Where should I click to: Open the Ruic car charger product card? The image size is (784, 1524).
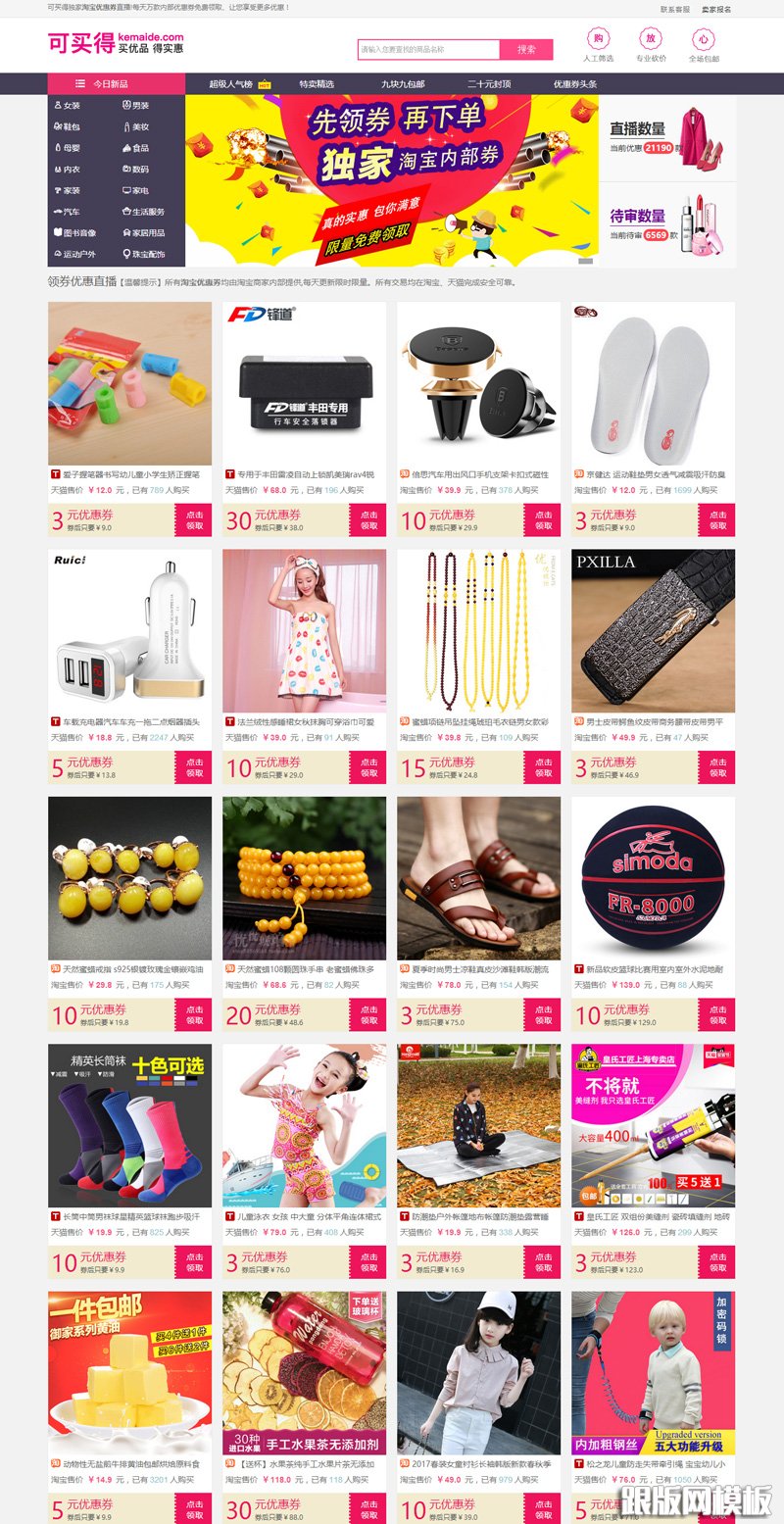(129, 630)
